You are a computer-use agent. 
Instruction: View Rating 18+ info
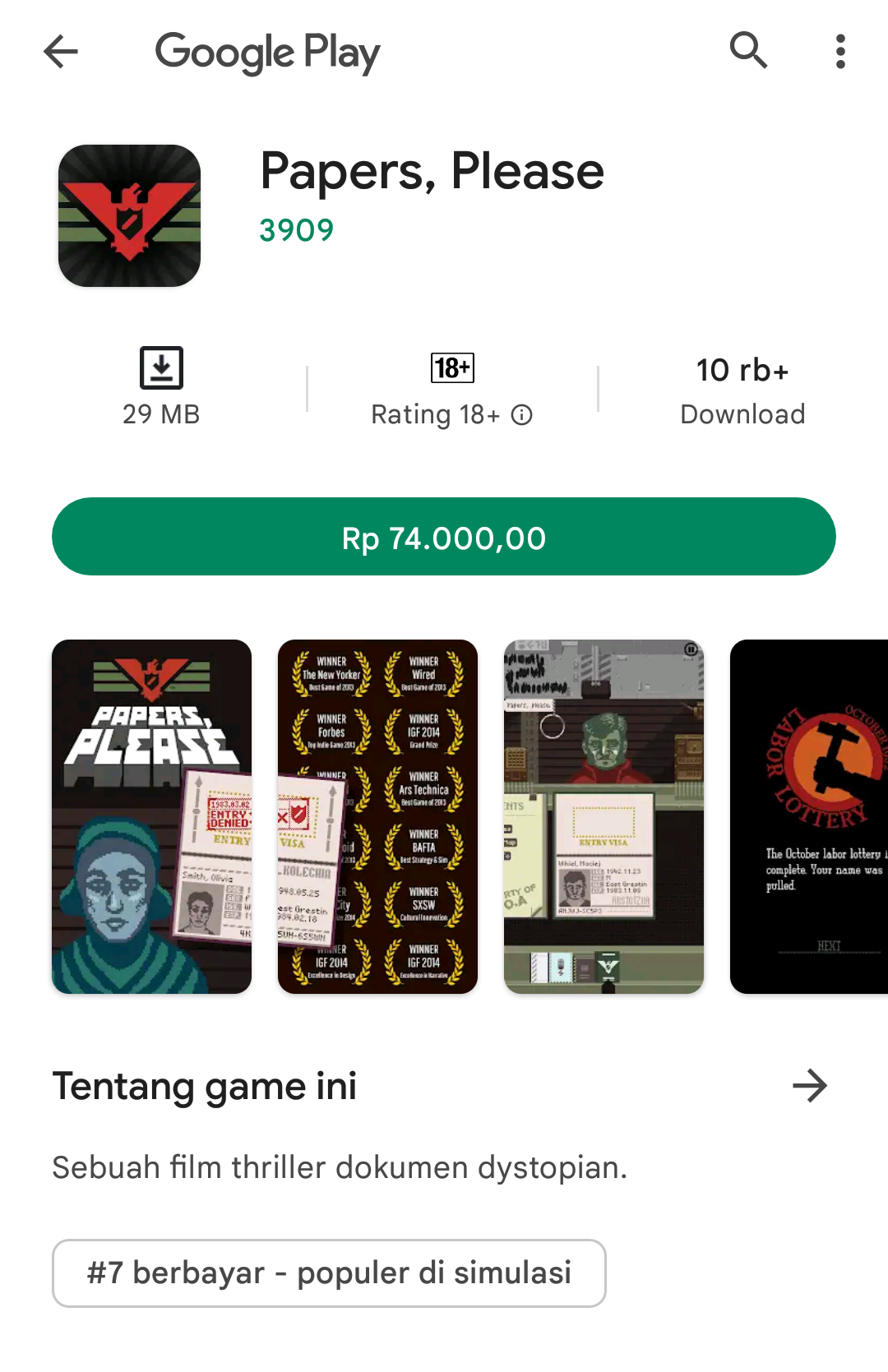pos(522,415)
